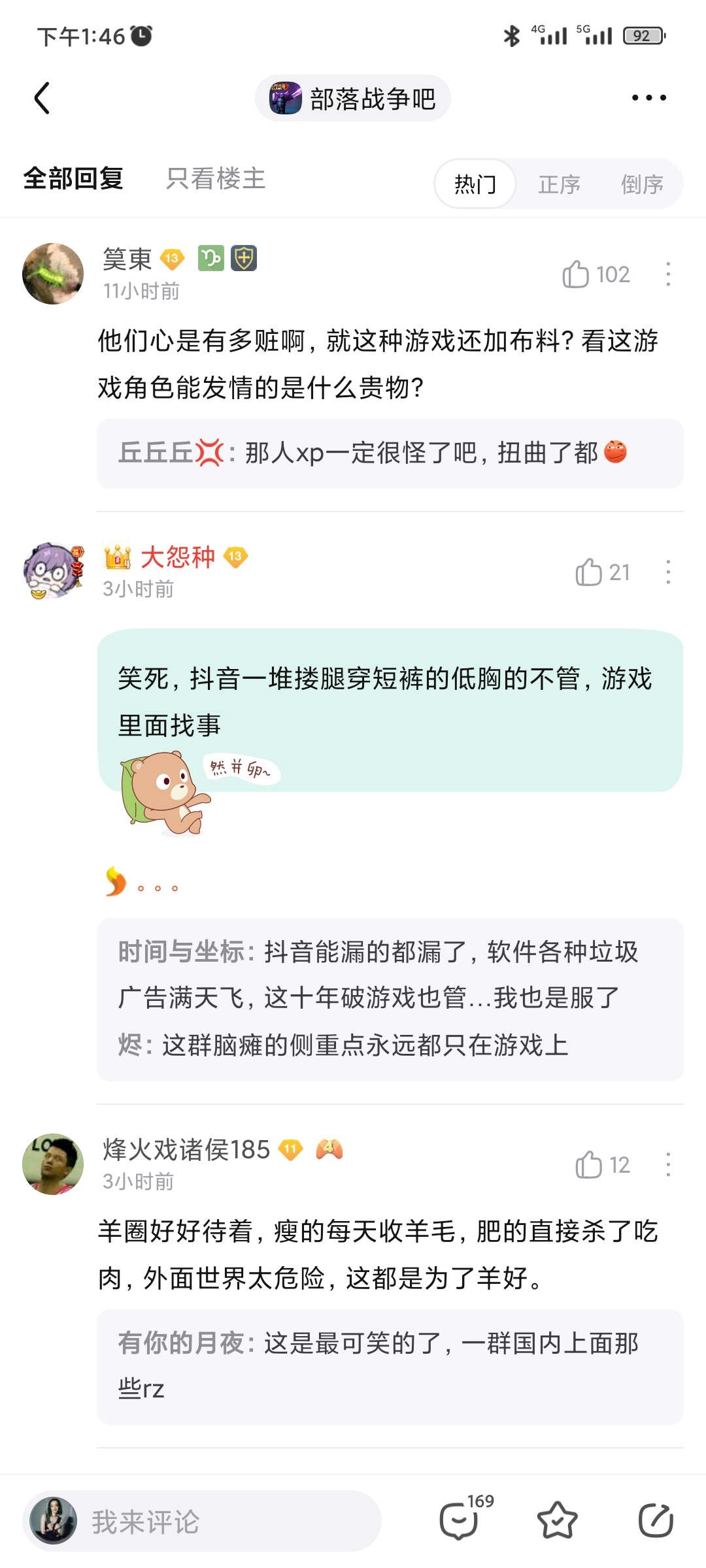The width and height of the screenshot is (706, 1568).
Task: Open 筼東's profile avatar
Action: [53, 274]
